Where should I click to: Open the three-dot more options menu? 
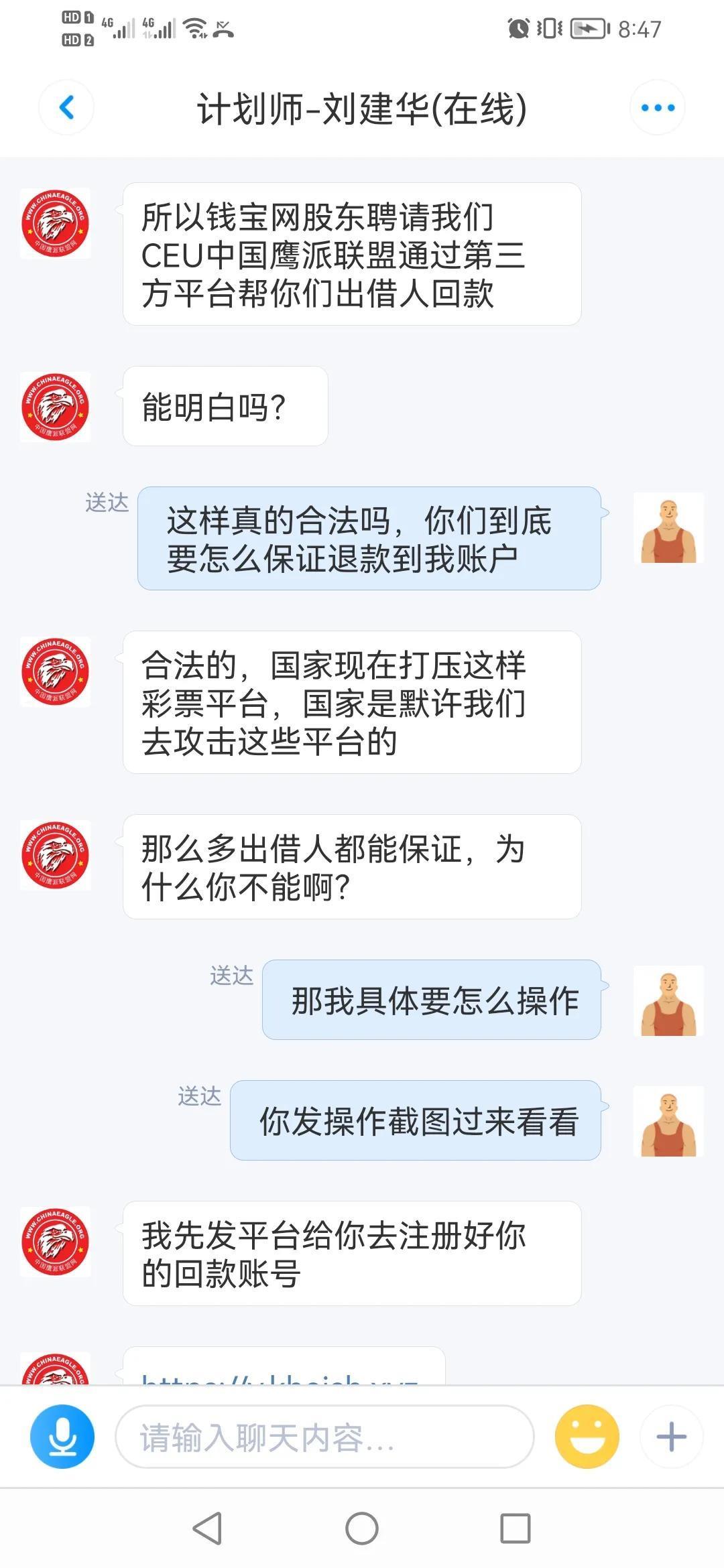pyautogui.click(x=657, y=107)
